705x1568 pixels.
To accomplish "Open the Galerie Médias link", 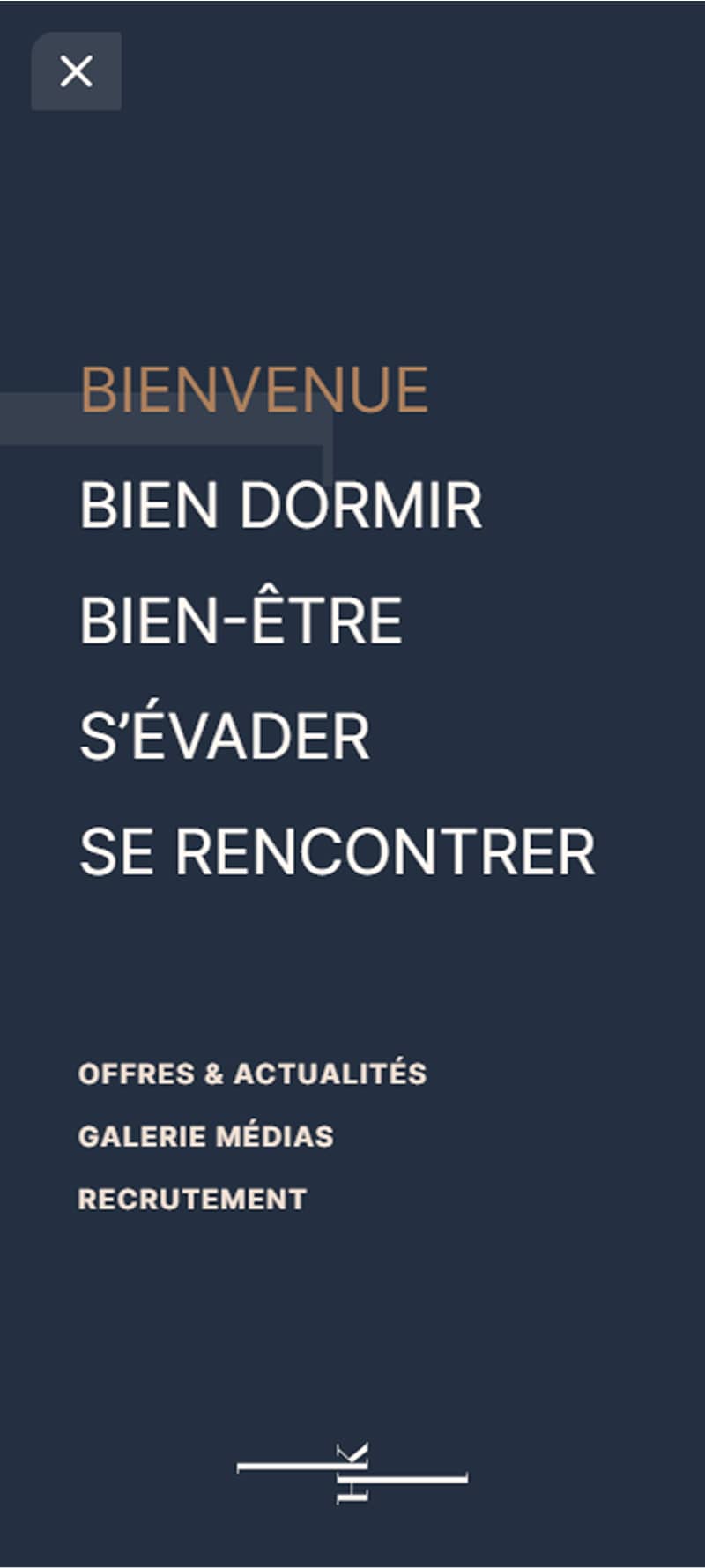I will click(205, 1136).
